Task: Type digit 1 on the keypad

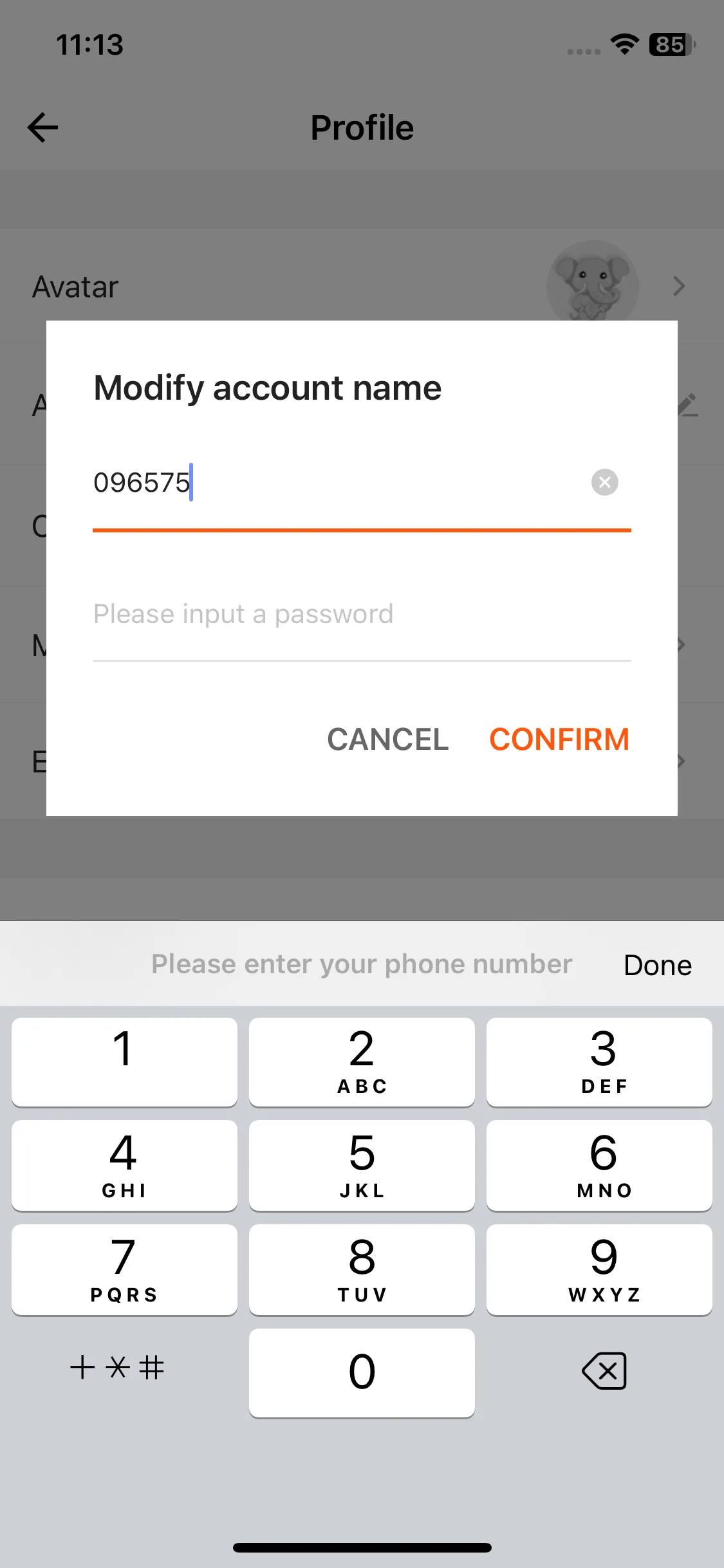Action: tap(124, 1061)
